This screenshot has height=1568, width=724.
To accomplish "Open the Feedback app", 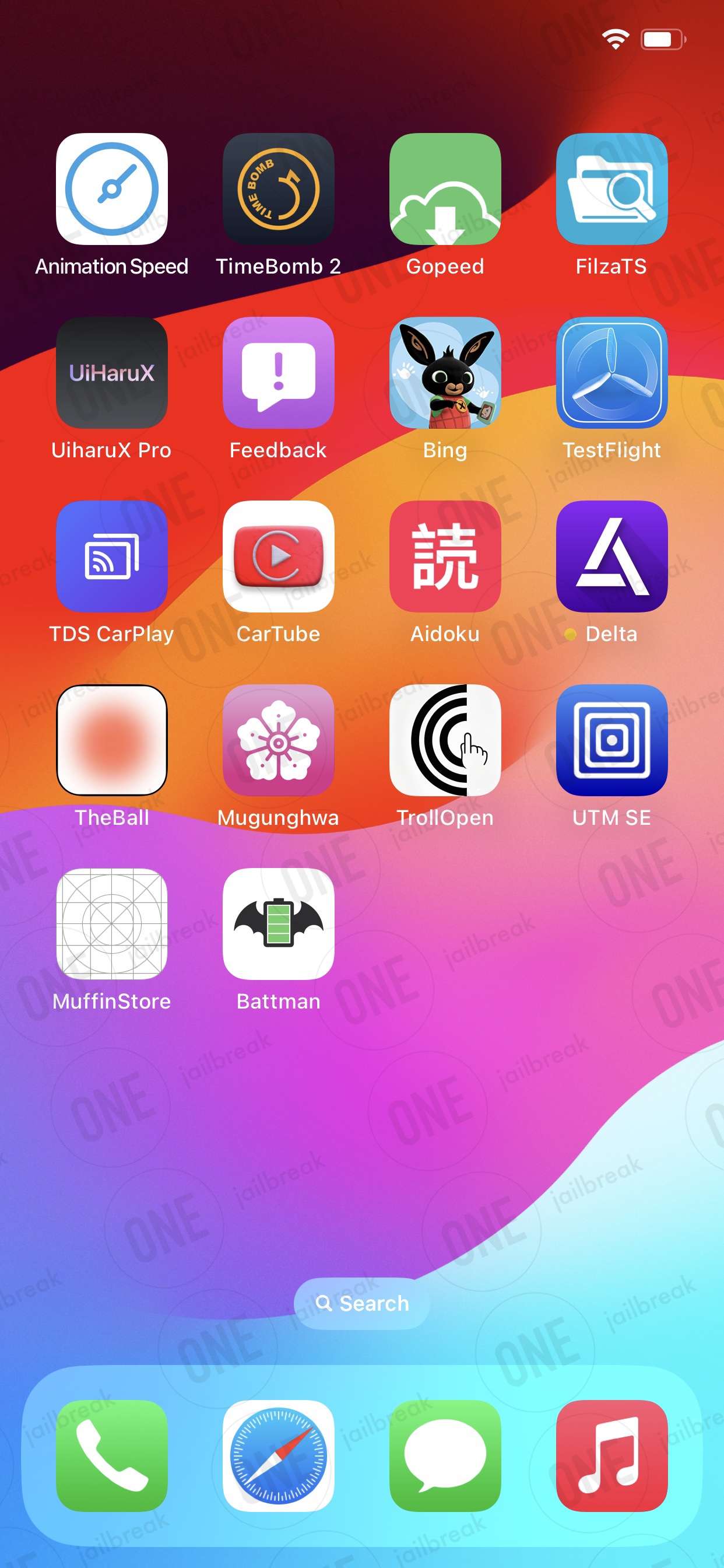I will click(278, 373).
